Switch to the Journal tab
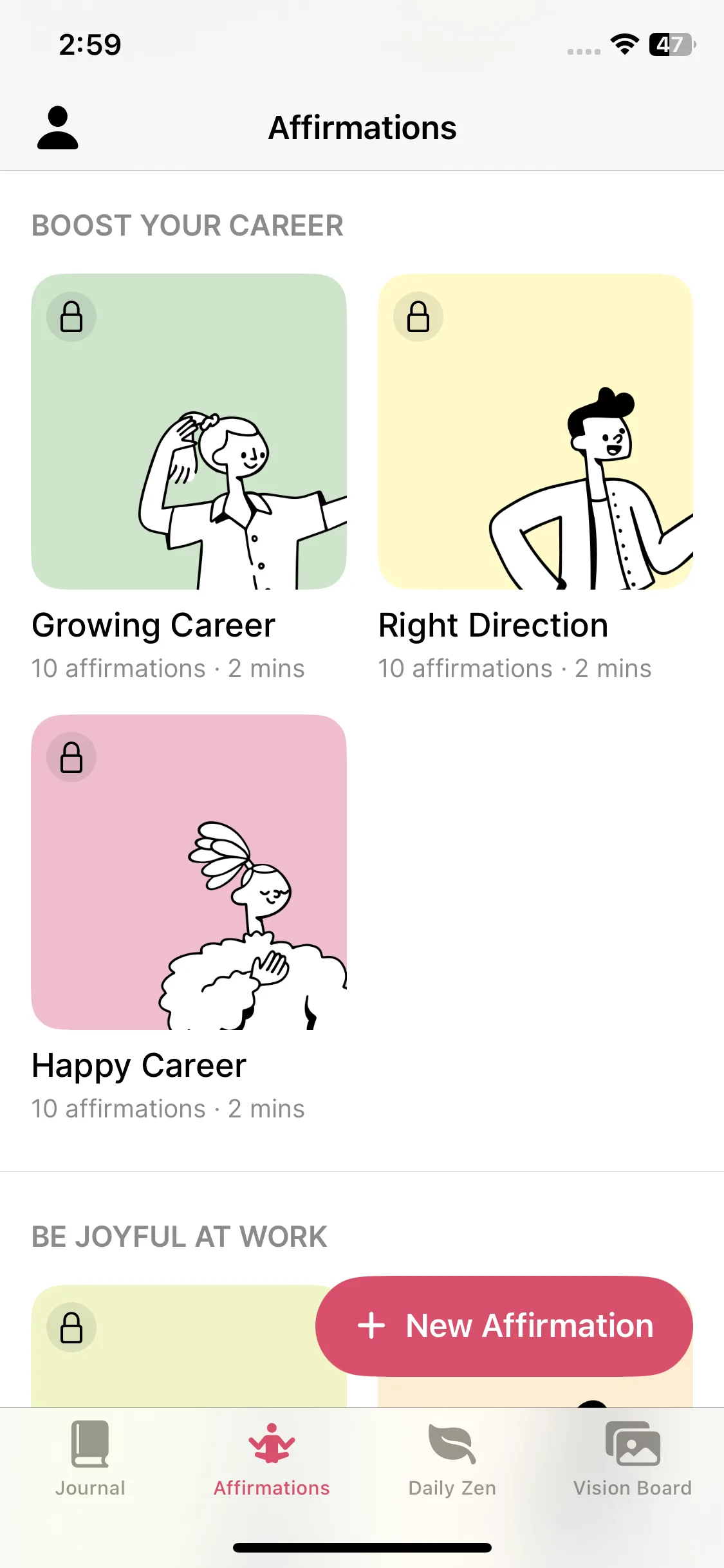The height and width of the screenshot is (1568, 724). pos(90,1459)
